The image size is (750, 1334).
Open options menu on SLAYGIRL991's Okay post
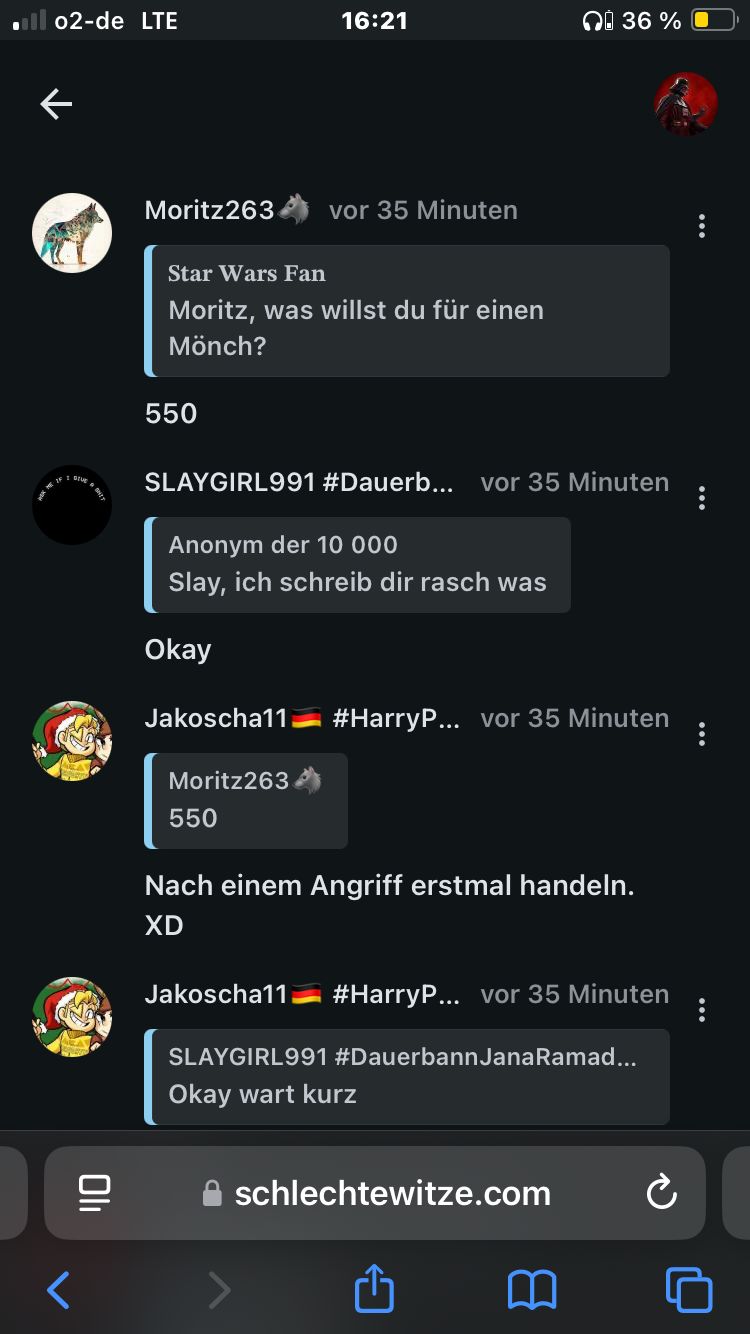point(702,497)
